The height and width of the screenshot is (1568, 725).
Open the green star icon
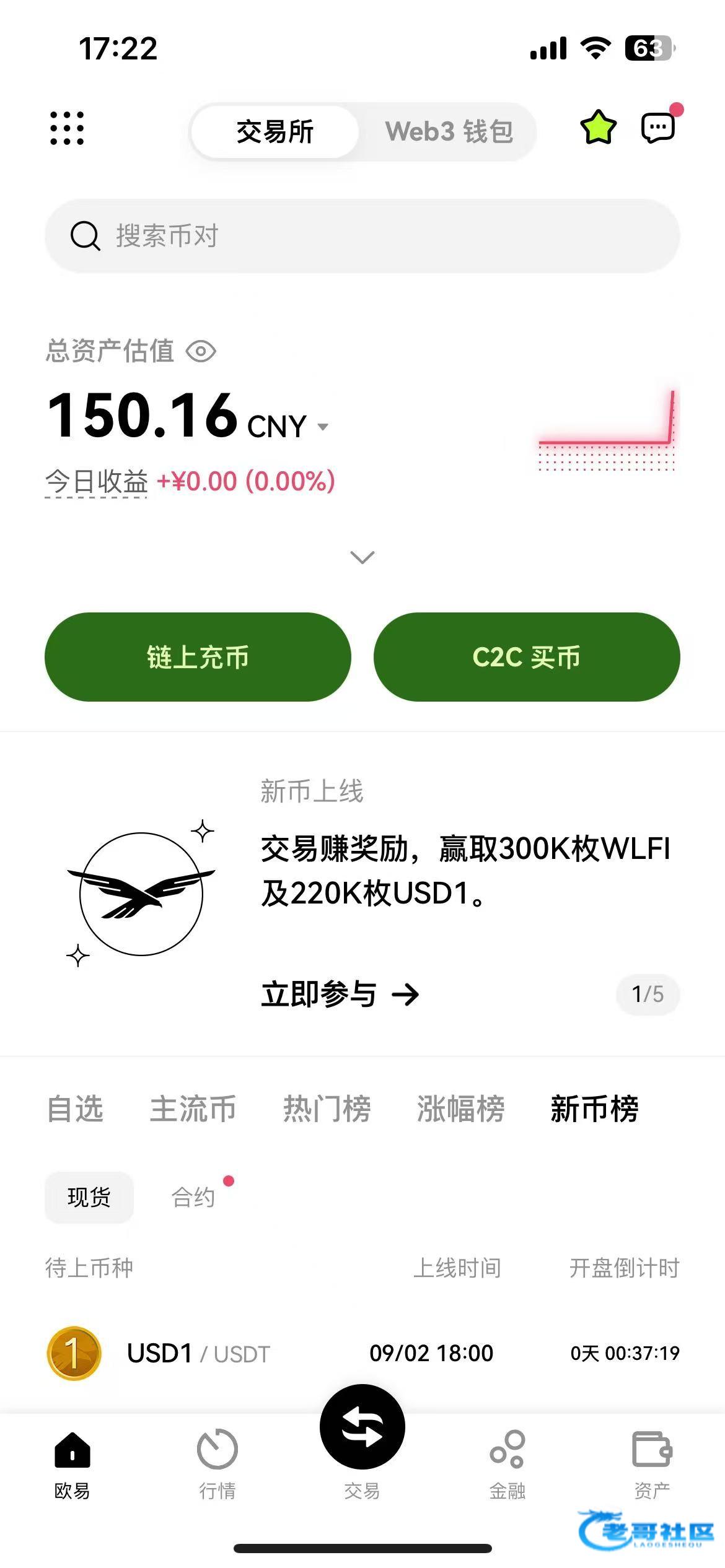click(598, 128)
